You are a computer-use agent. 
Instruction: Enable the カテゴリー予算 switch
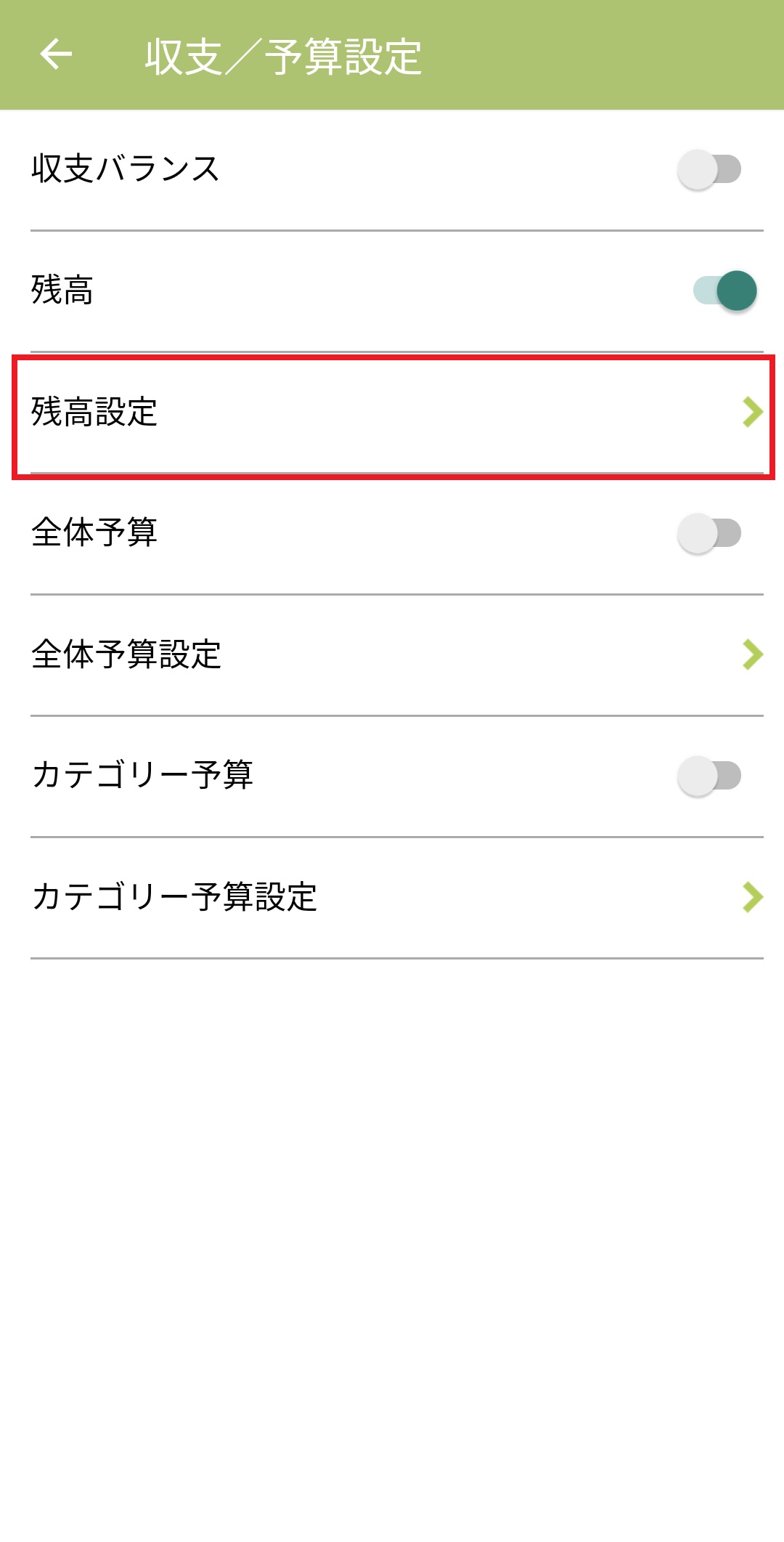709,776
